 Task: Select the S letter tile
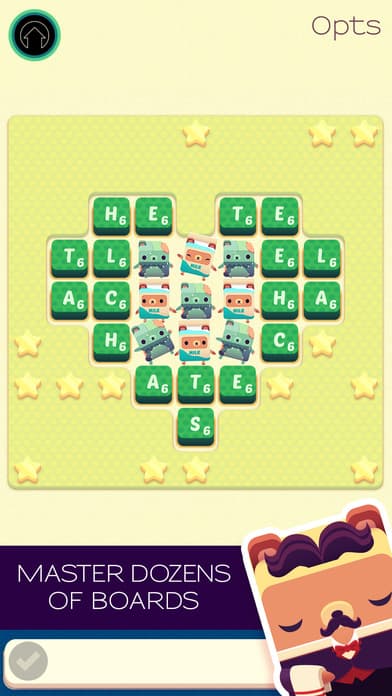click(196, 427)
